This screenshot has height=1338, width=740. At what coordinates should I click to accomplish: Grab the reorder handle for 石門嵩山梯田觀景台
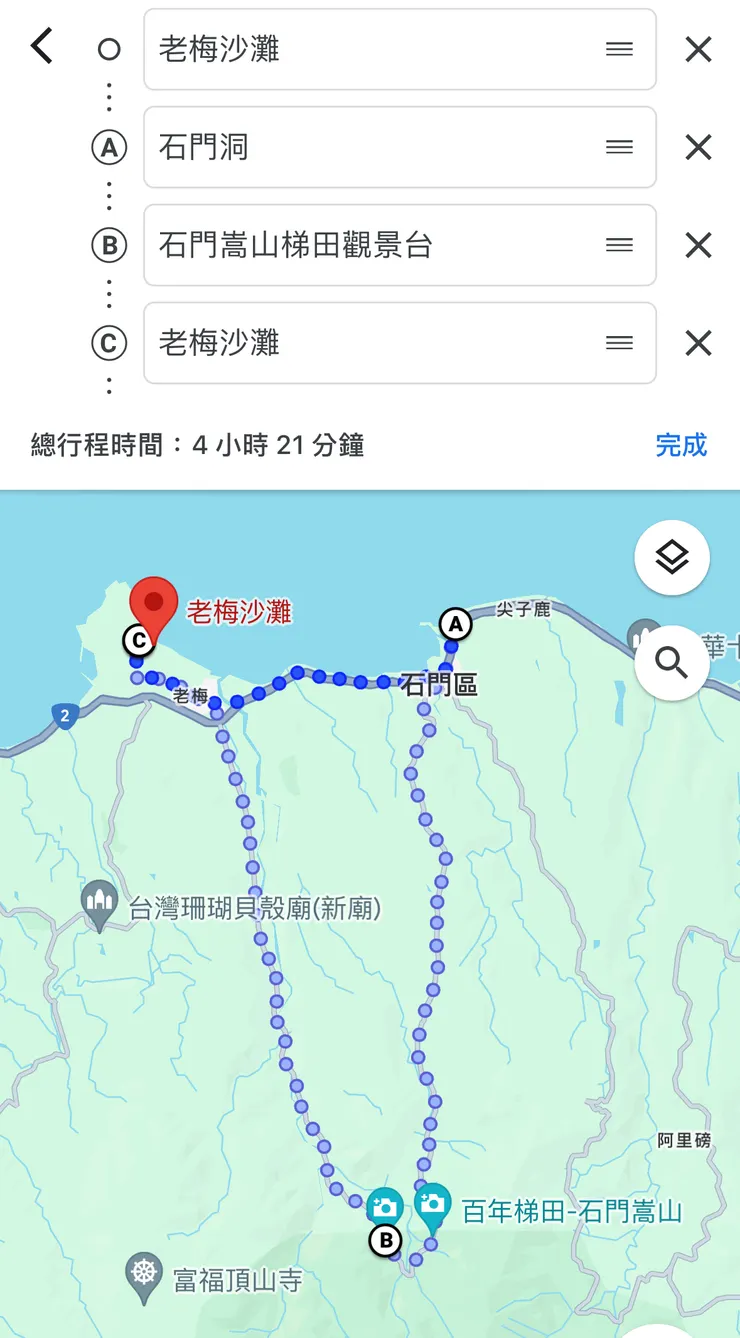click(x=620, y=245)
